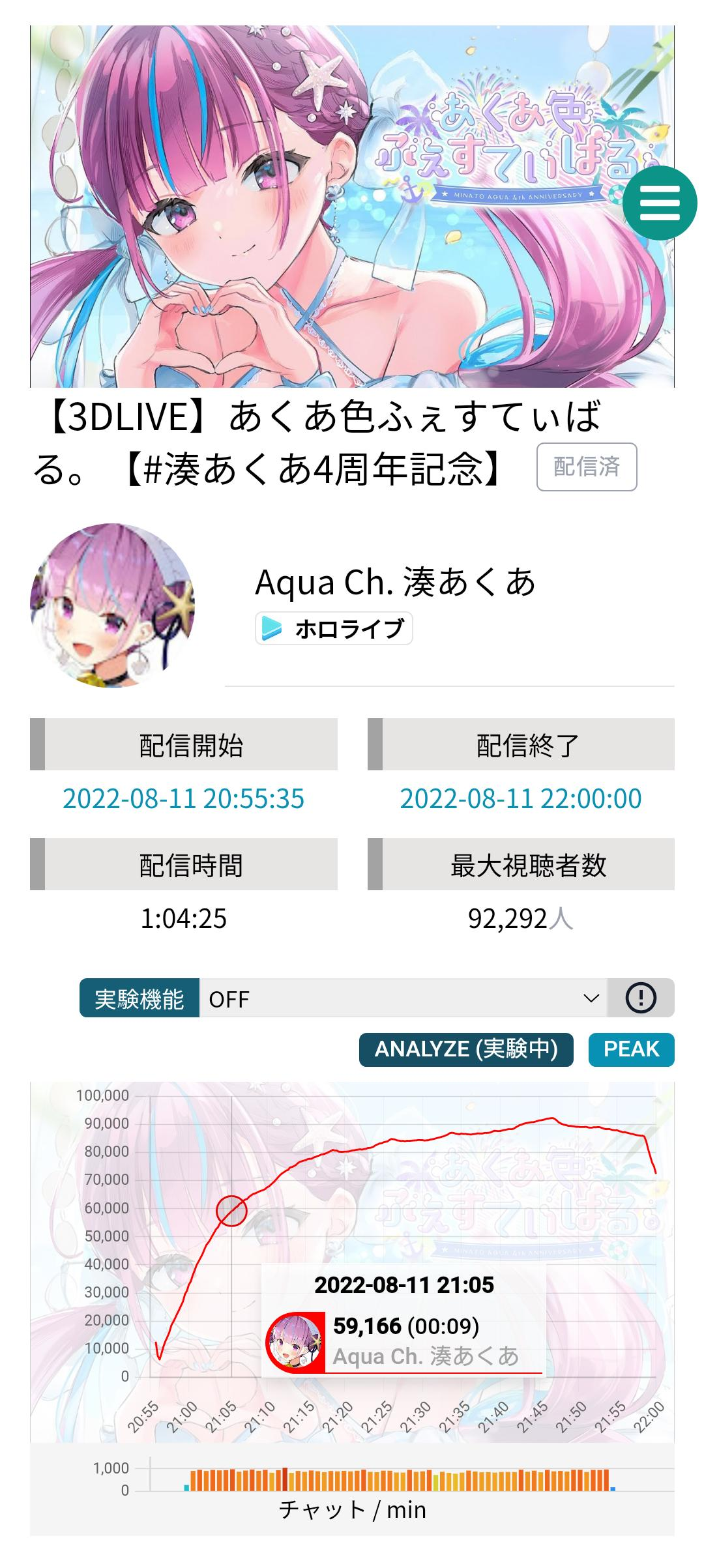Image resolution: width=704 pixels, height=1568 pixels.
Task: Tap the ホロライブ group tag
Action: [334, 629]
